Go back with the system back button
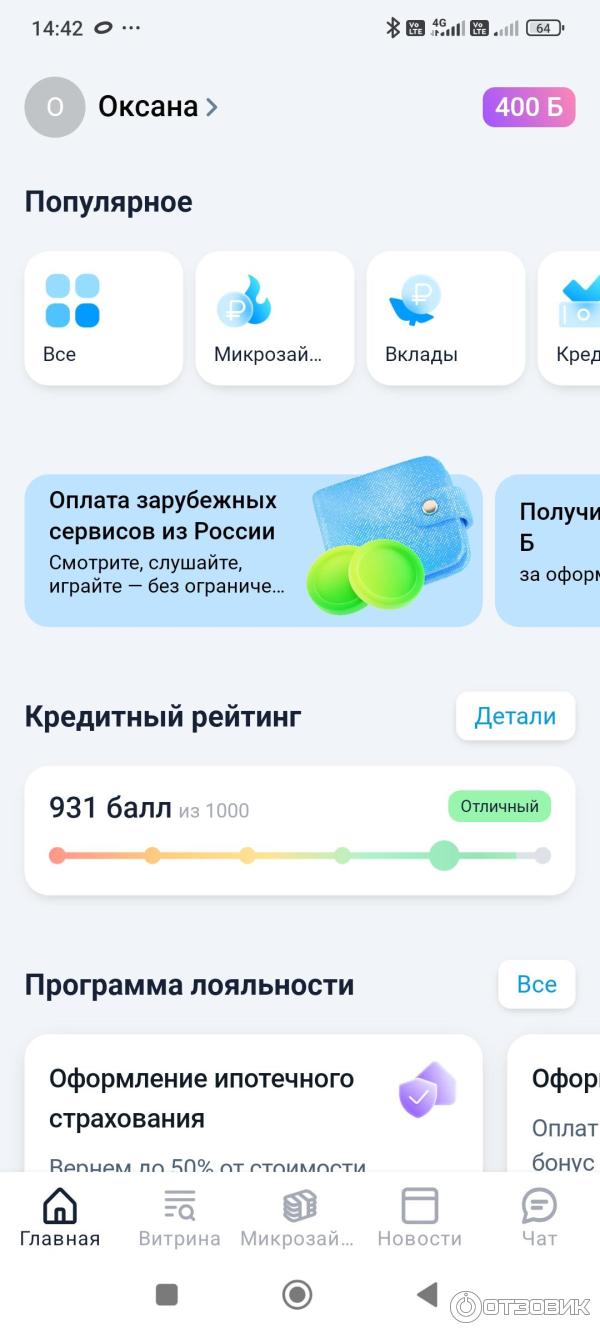The width and height of the screenshot is (600, 1333). (427, 1295)
